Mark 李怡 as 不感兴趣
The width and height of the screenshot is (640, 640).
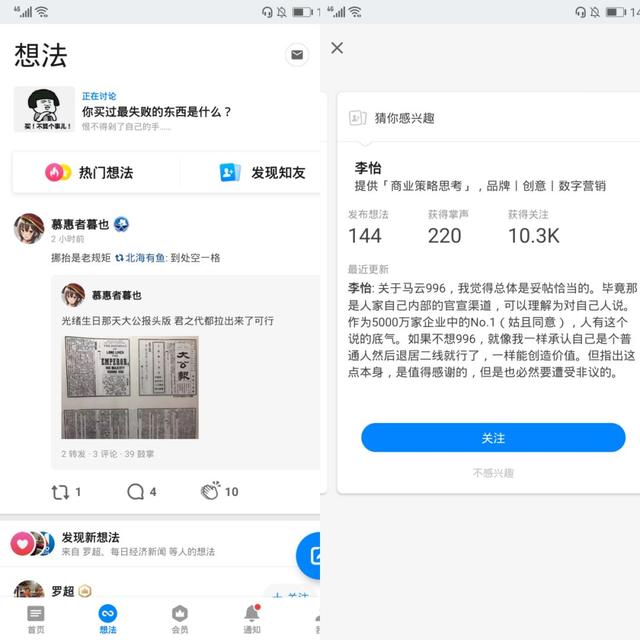pyautogui.click(x=493, y=473)
